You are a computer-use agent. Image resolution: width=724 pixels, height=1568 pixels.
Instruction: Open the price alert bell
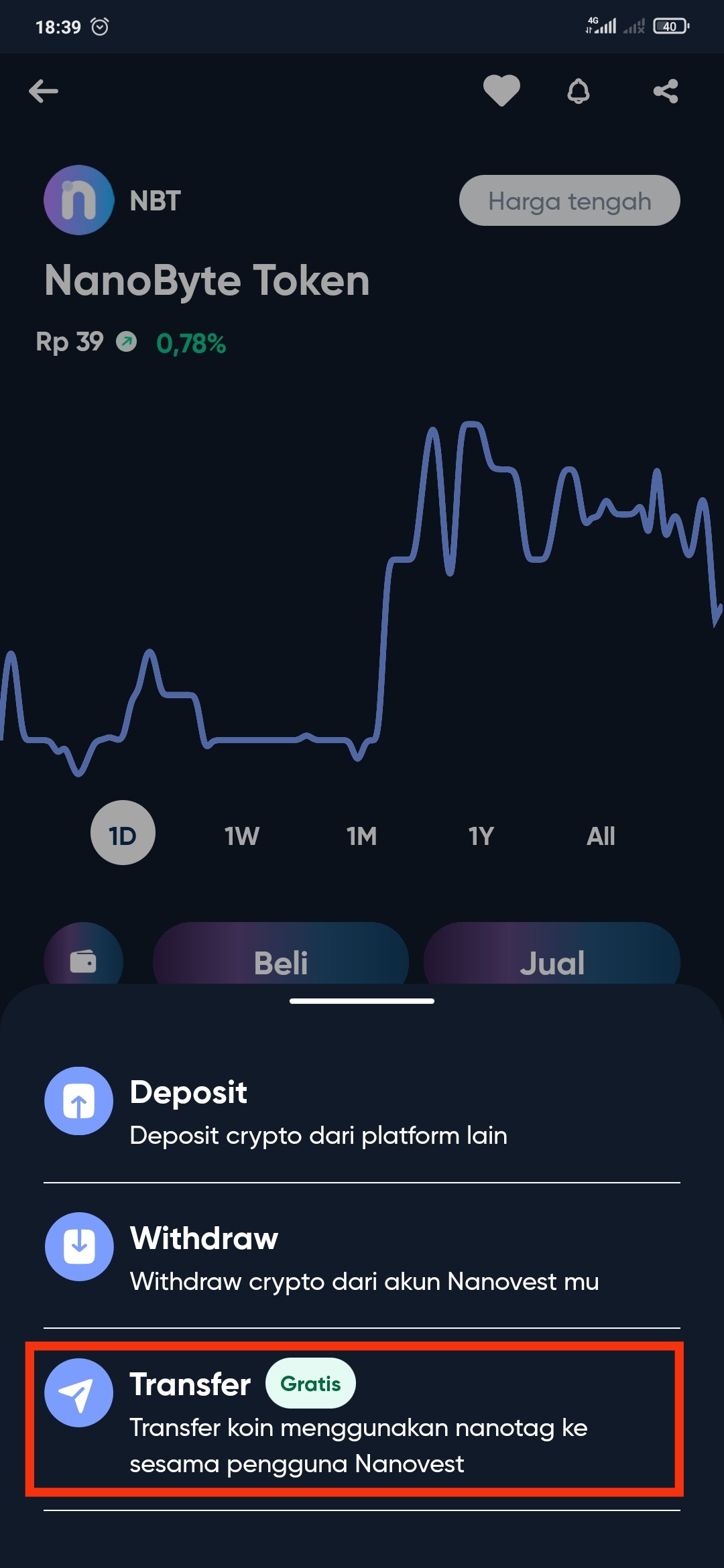(579, 91)
